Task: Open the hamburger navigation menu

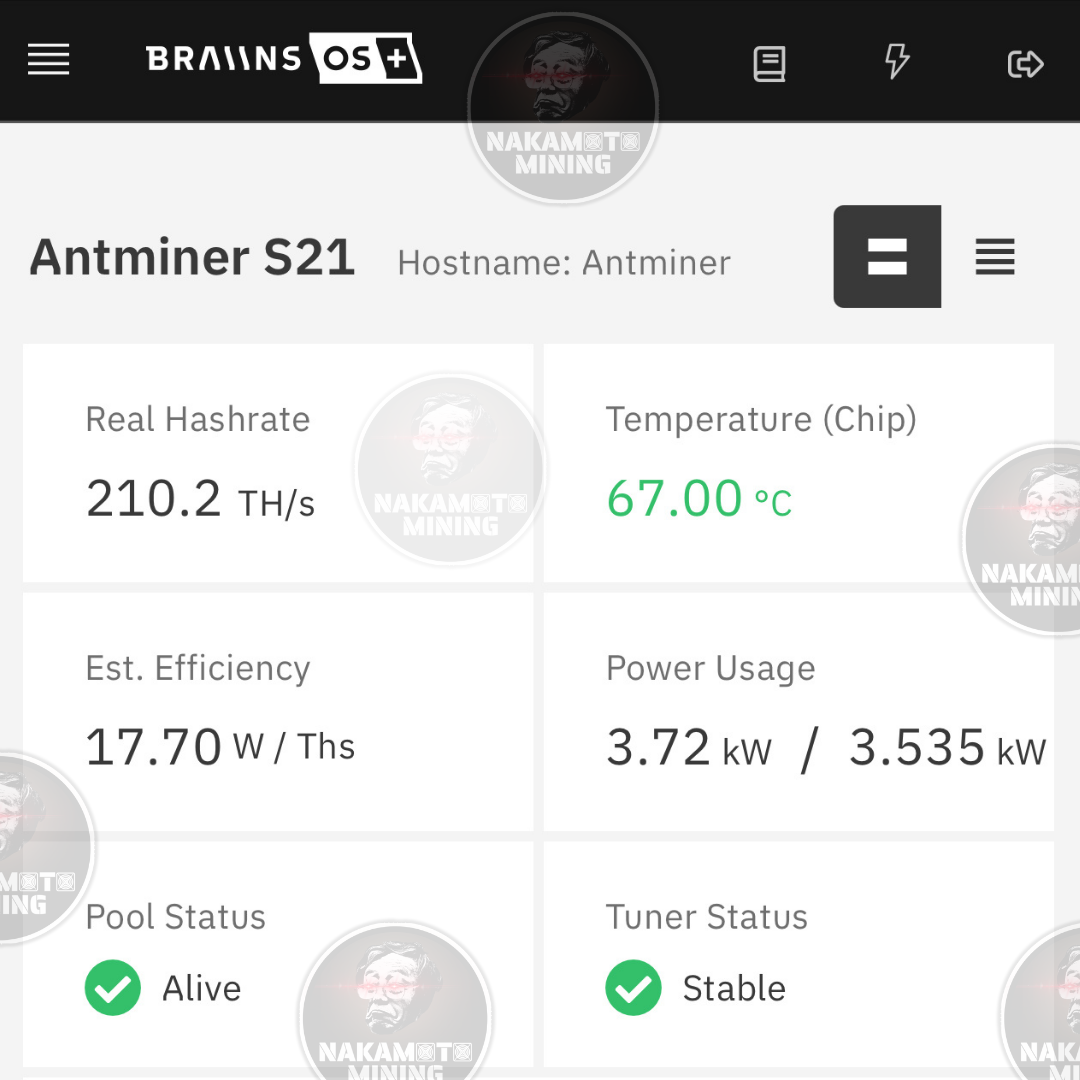Action: [48, 61]
